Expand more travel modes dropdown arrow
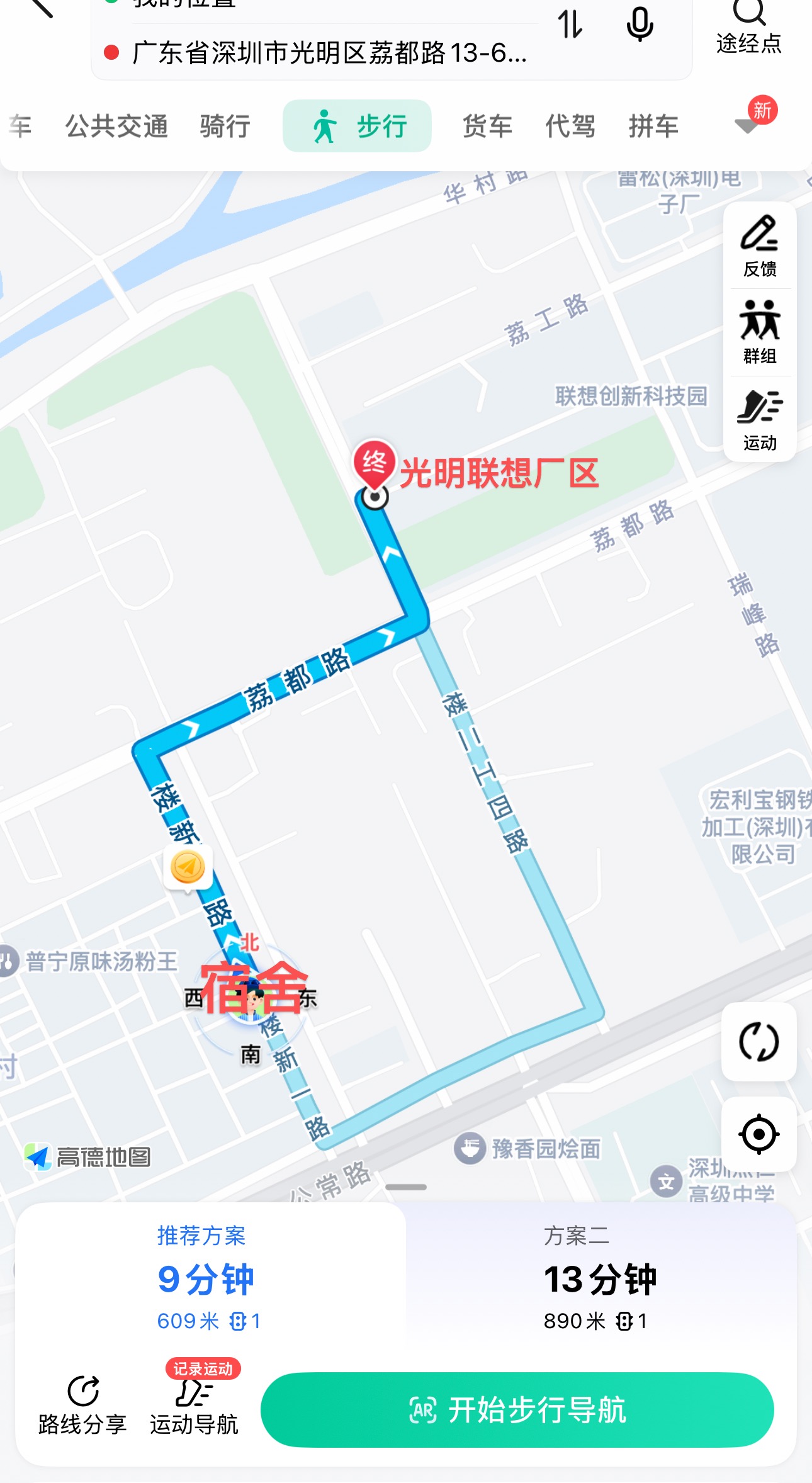The width and height of the screenshot is (812, 1483). click(747, 125)
